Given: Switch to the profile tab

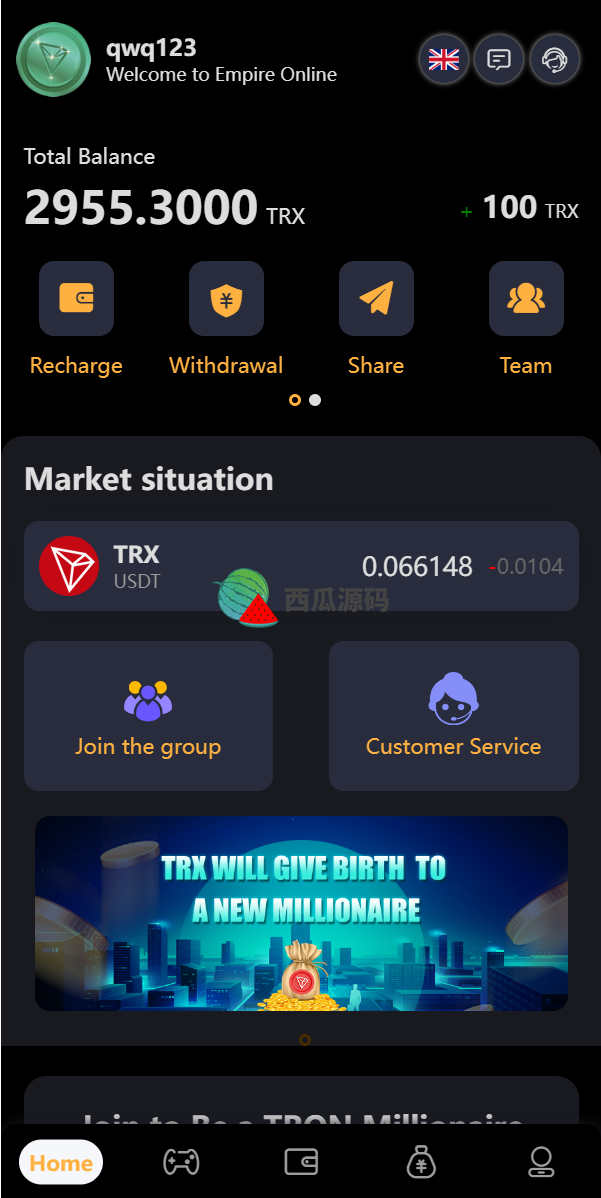Looking at the screenshot, I should (x=541, y=1162).
